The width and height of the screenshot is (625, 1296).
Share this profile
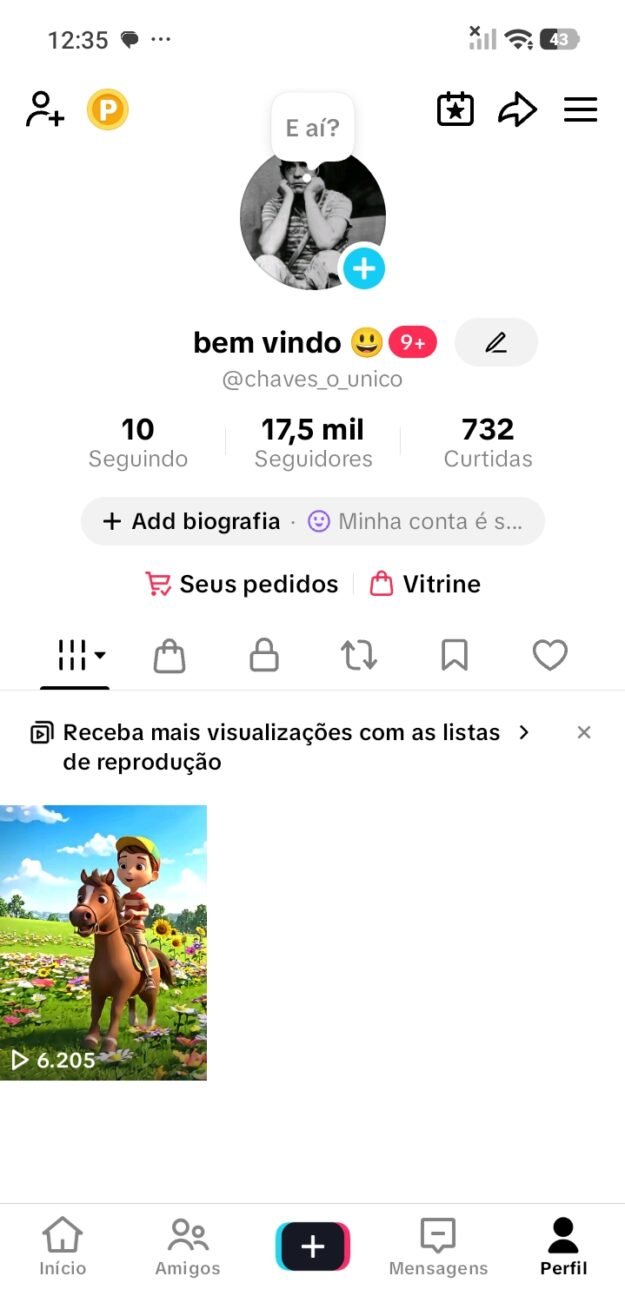517,110
